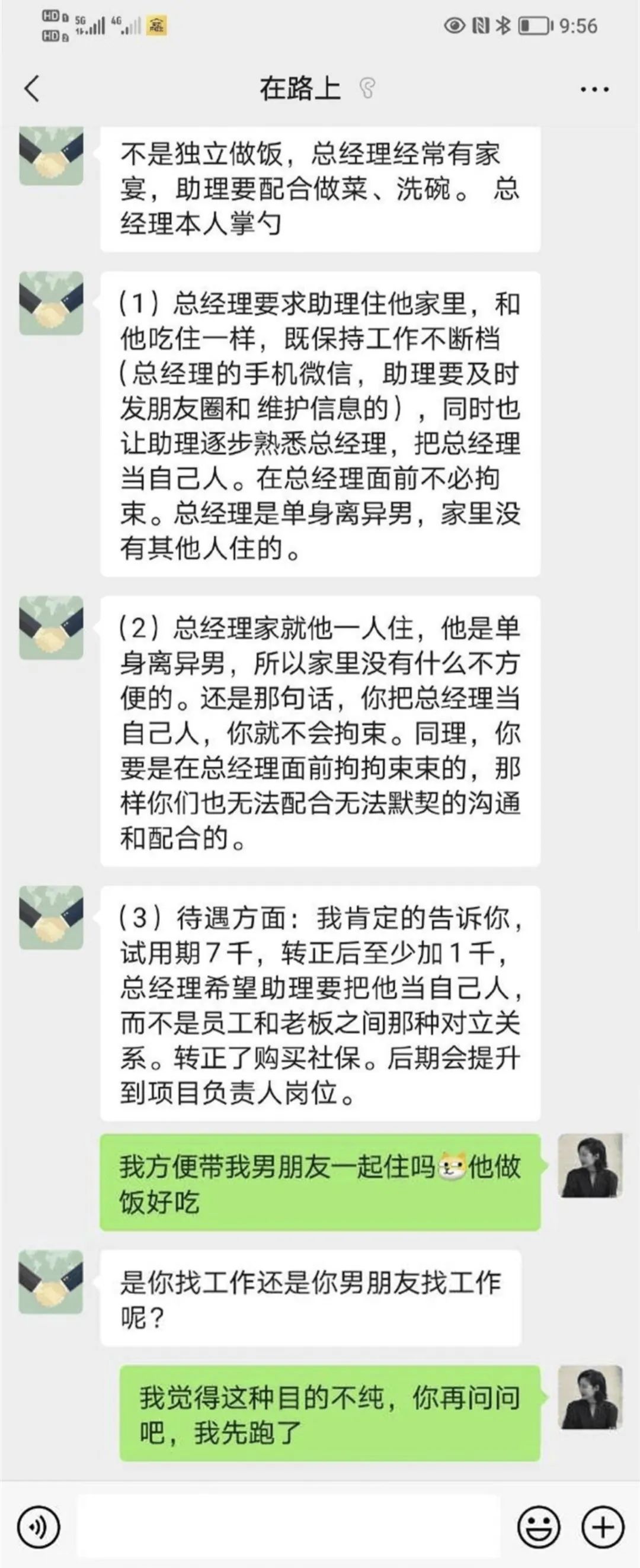View the handshake avatar beside 待遇方面 message
Image resolution: width=640 pixels, height=1568 pixels.
coord(51,918)
